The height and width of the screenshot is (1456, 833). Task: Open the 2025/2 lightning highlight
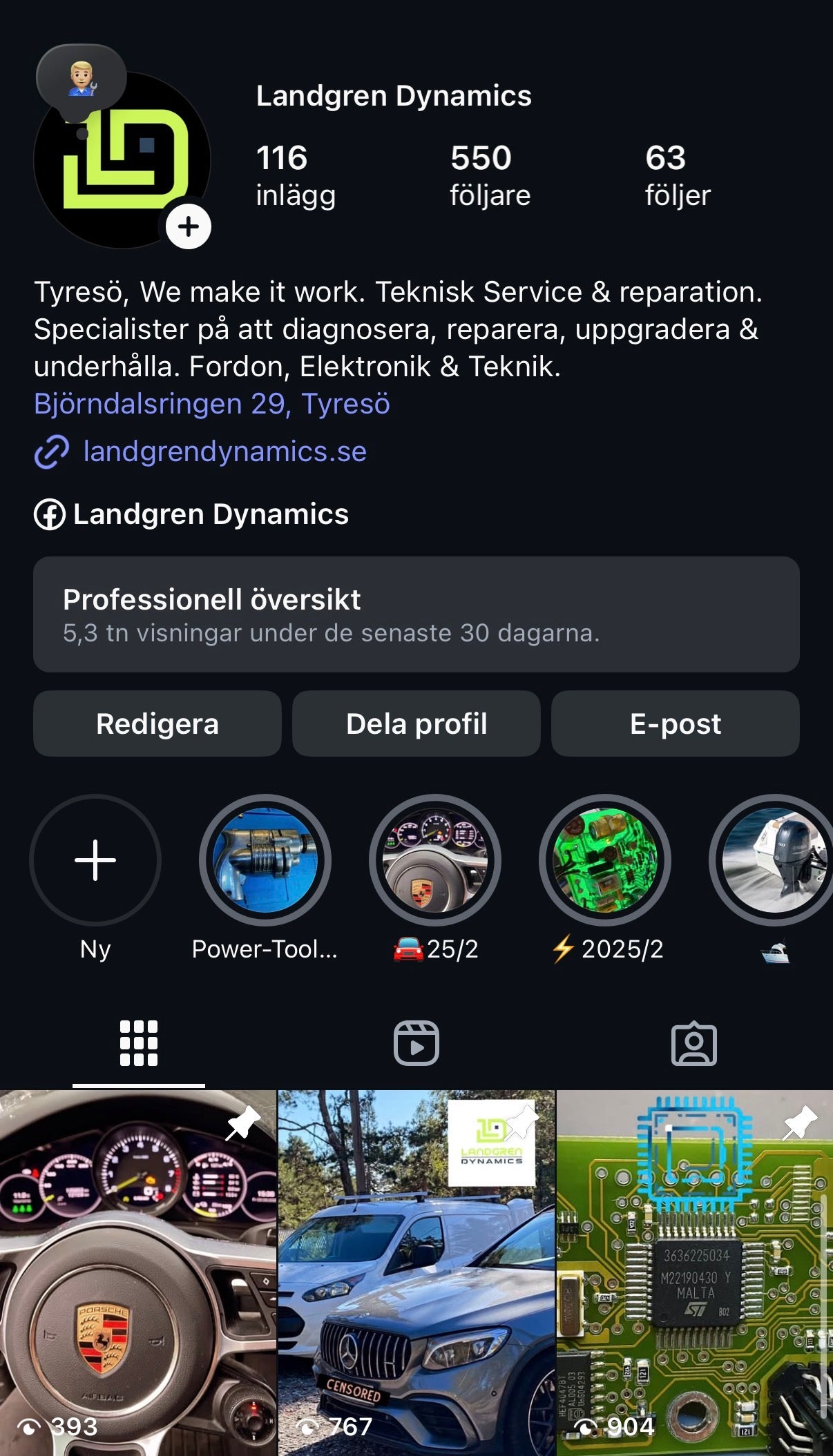(x=605, y=860)
